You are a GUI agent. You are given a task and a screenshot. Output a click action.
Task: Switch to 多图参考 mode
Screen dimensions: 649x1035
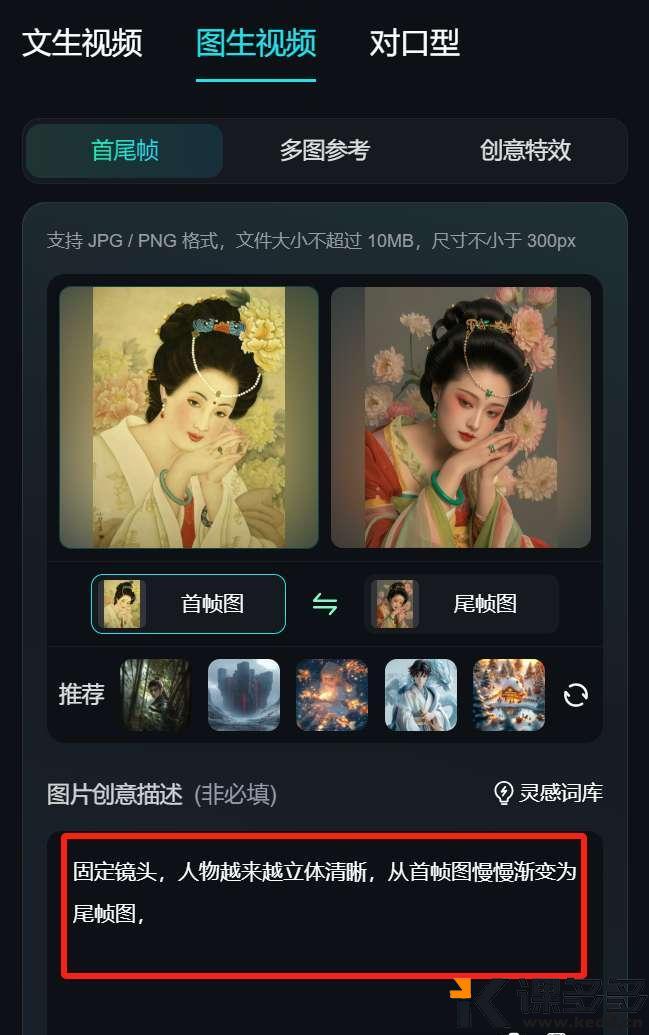point(325,151)
